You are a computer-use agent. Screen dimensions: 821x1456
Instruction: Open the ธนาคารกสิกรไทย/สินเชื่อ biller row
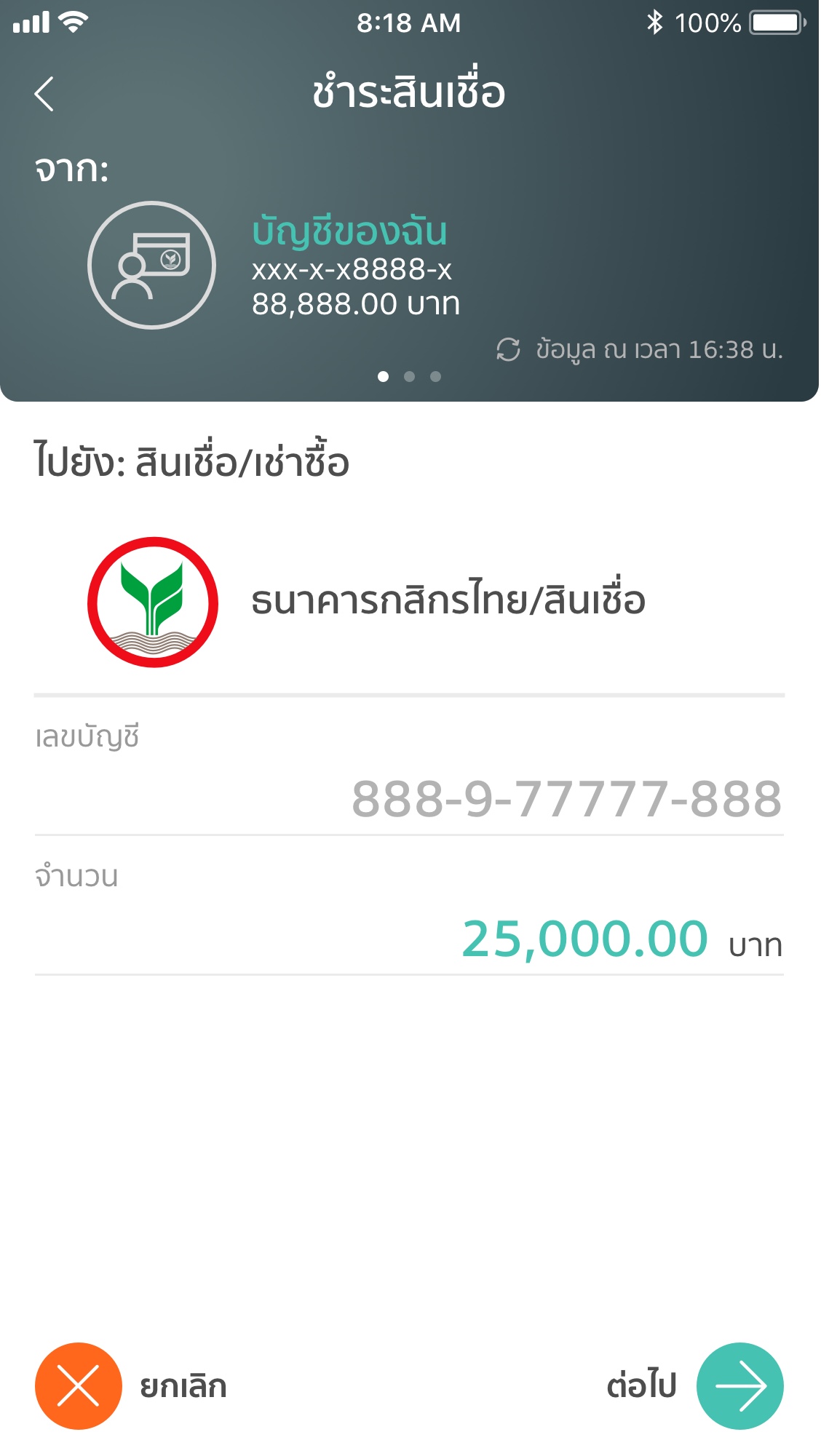409,602
